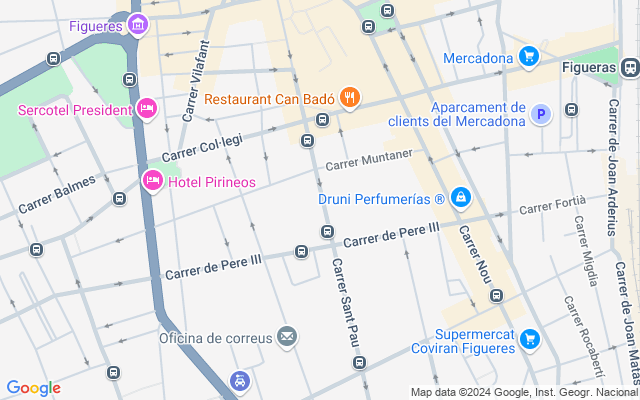The image size is (640, 400).
Task: Open the Restaurant Can Badó marker
Action: 349,98
